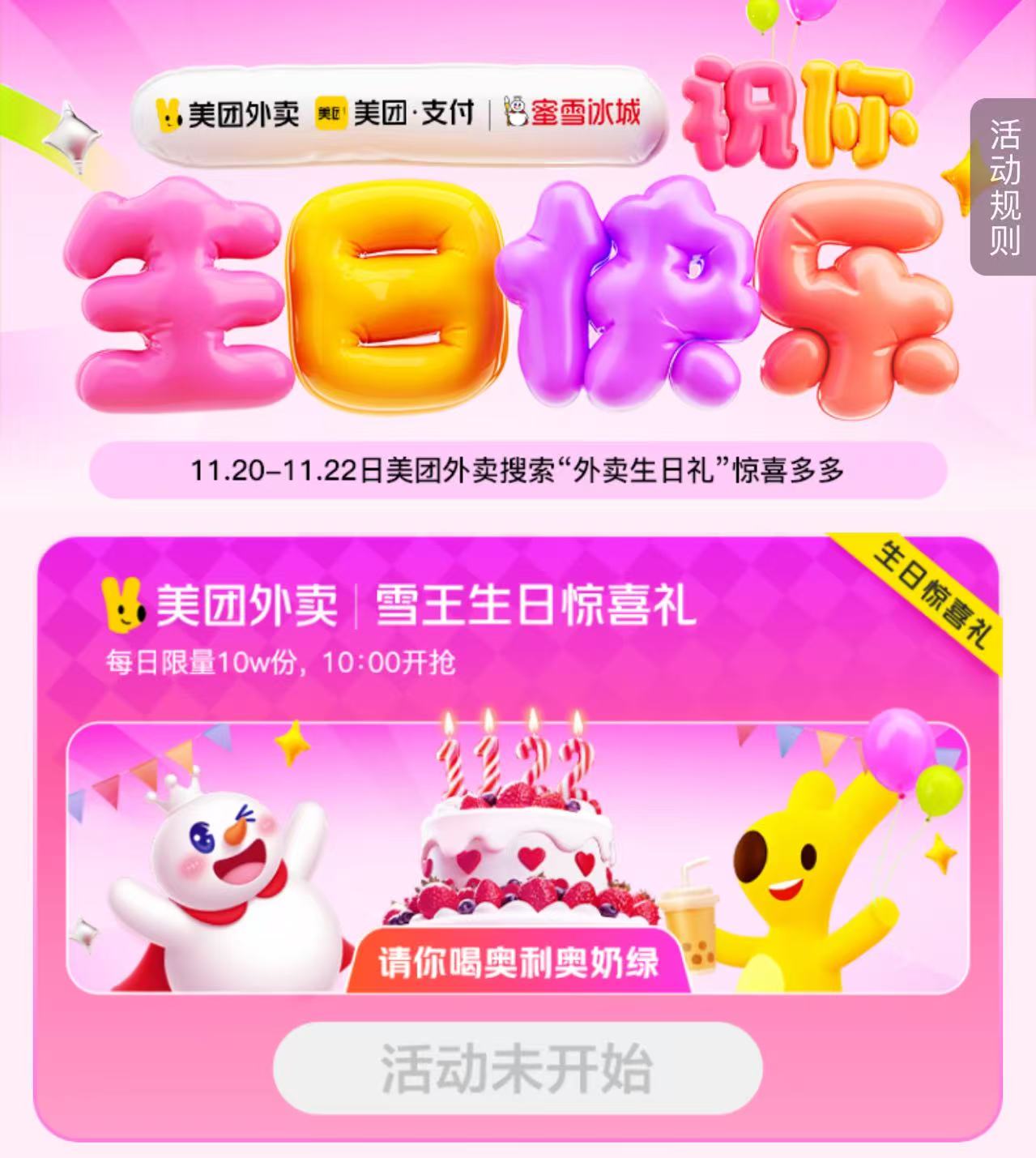The height and width of the screenshot is (1158, 1036).
Task: Click the 活动未开始 button
Action: 518,1068
